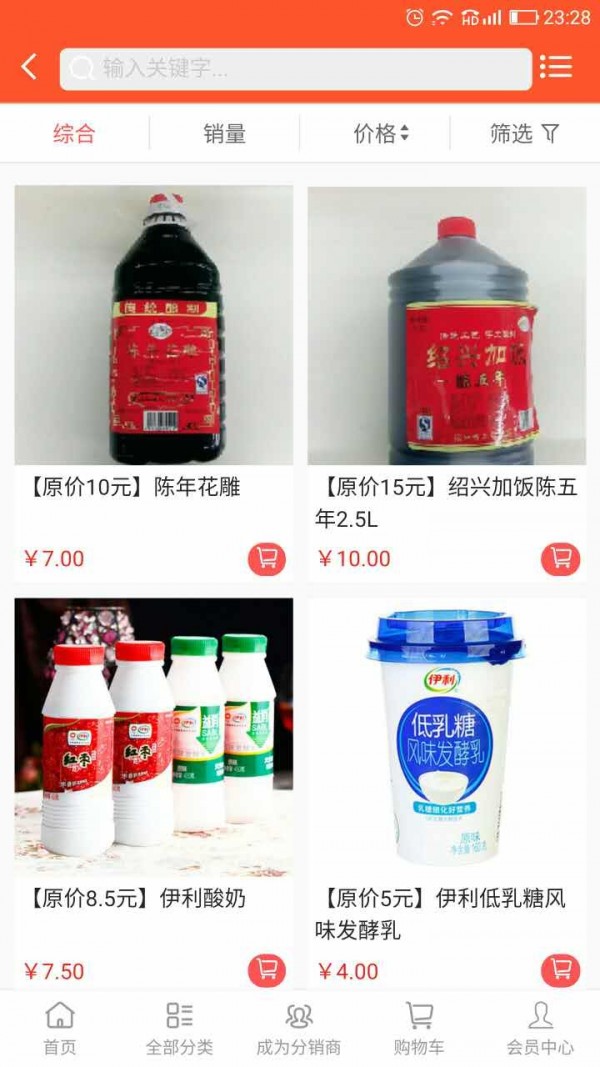Add 伊利酸奶 to the cart
The image size is (600, 1067).
click(267, 969)
